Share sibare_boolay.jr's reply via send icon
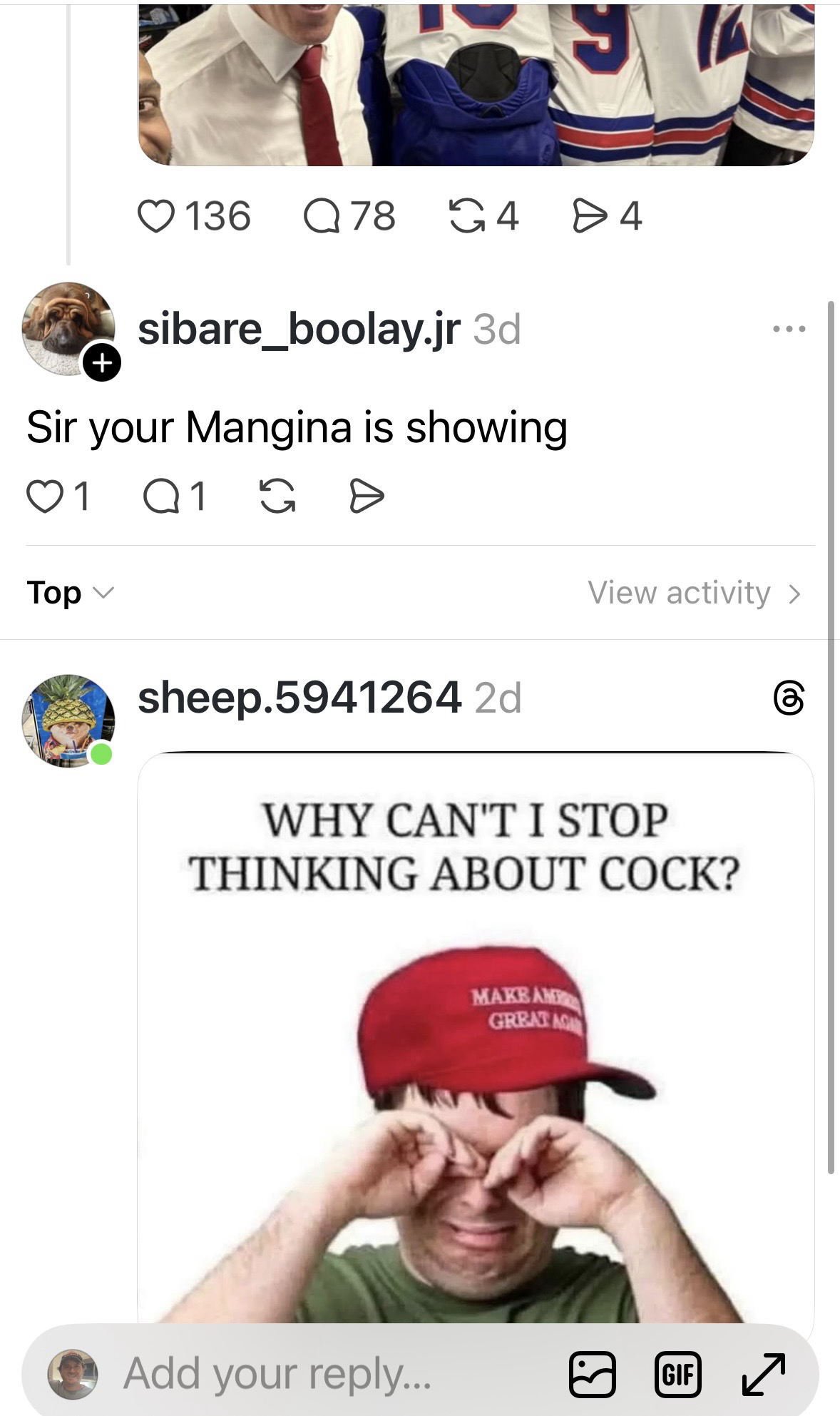 point(367,496)
